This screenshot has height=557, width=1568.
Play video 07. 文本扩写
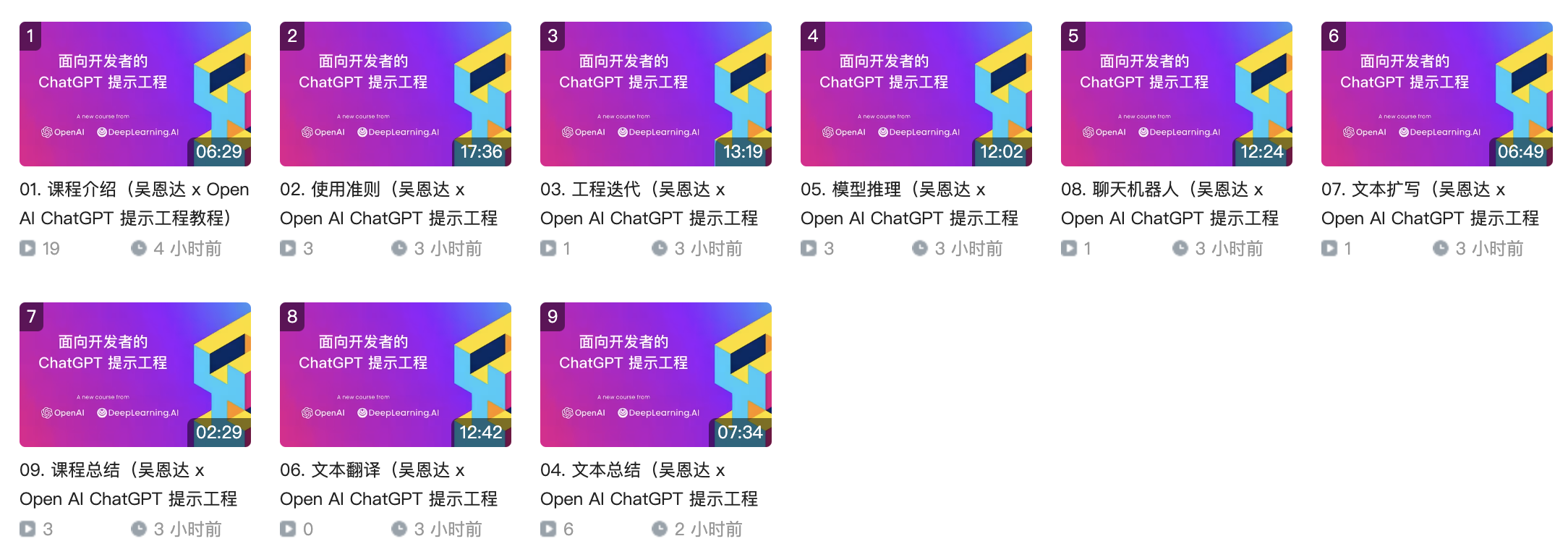(1437, 94)
